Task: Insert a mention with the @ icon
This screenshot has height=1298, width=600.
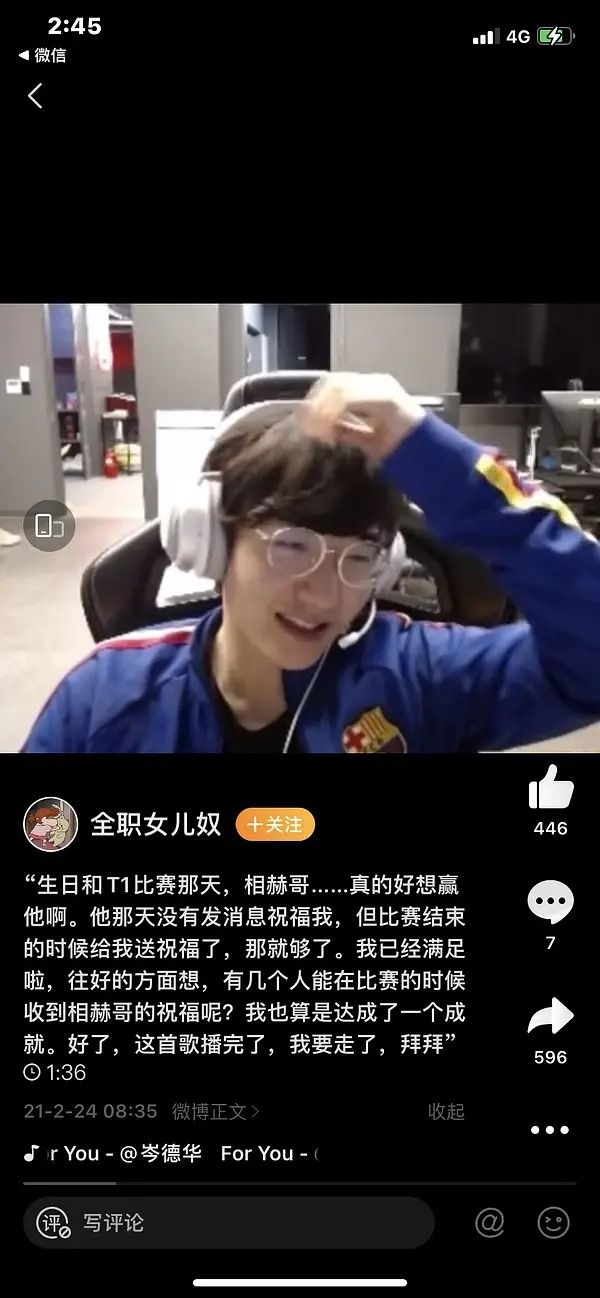Action: tap(490, 1222)
